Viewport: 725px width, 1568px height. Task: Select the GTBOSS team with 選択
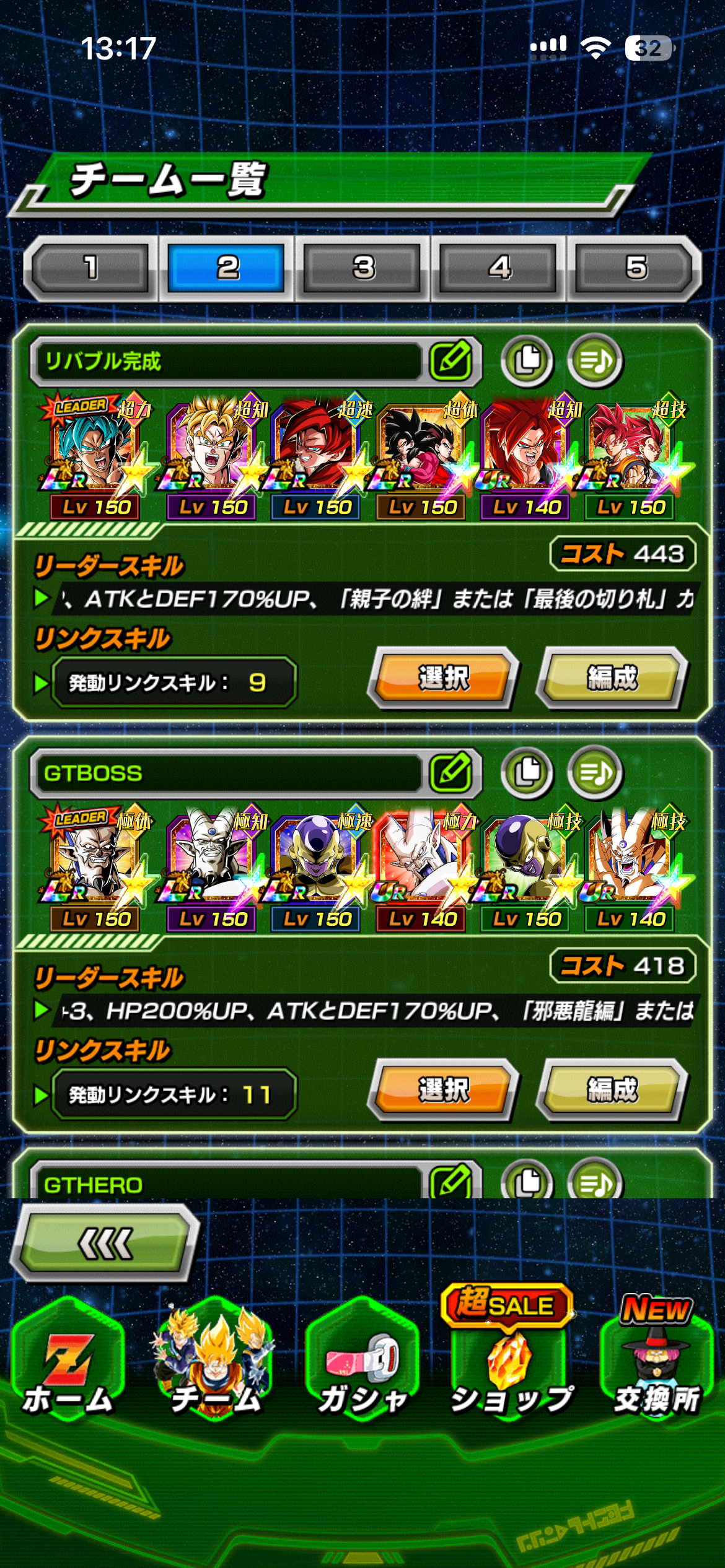(443, 1089)
